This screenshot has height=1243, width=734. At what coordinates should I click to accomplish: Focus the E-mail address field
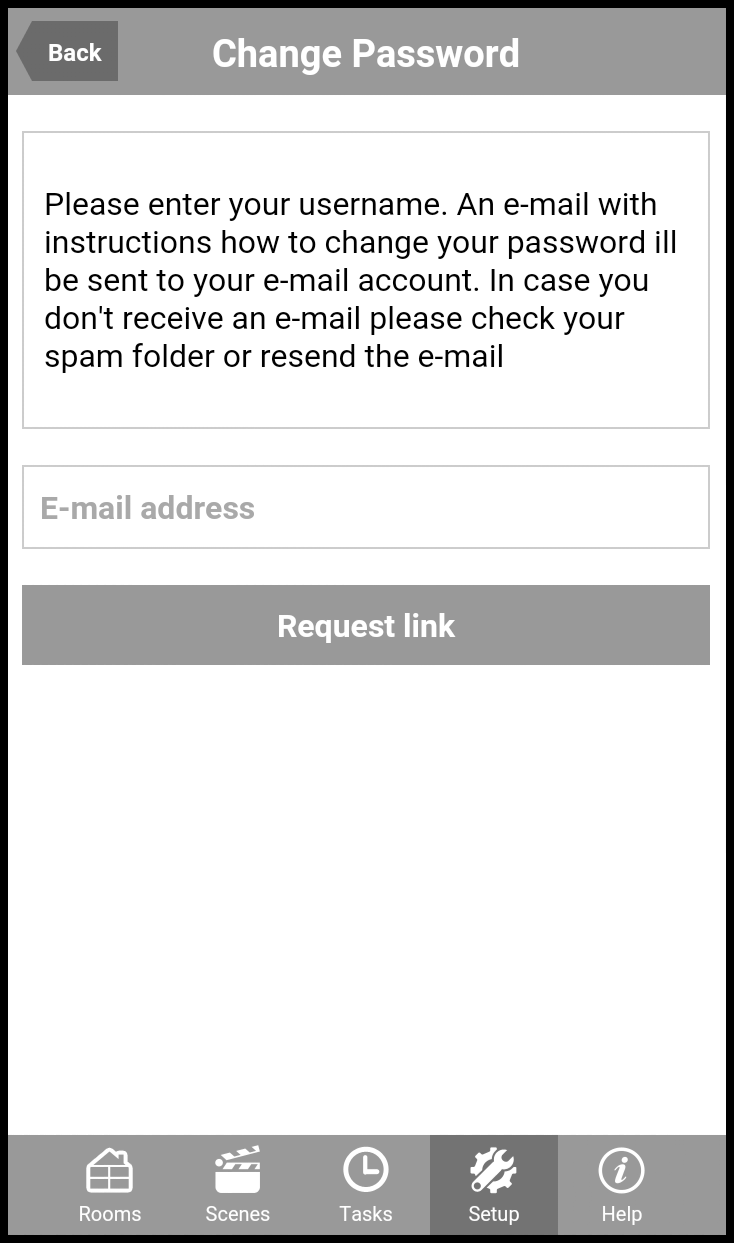click(x=366, y=507)
